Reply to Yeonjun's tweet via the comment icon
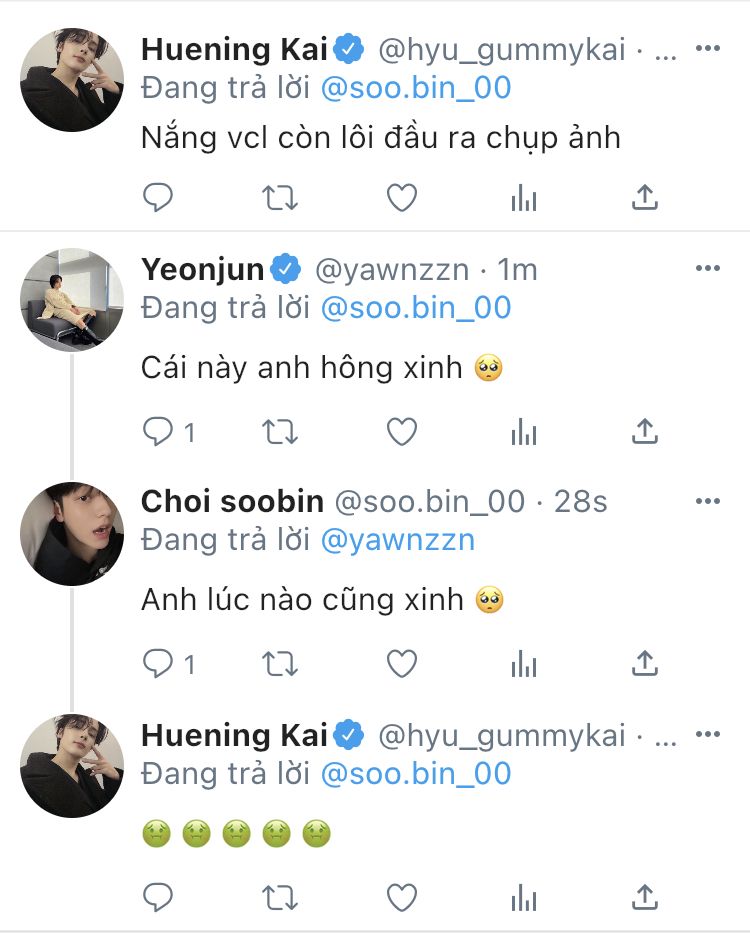The height and width of the screenshot is (933, 750). pyautogui.click(x=158, y=431)
